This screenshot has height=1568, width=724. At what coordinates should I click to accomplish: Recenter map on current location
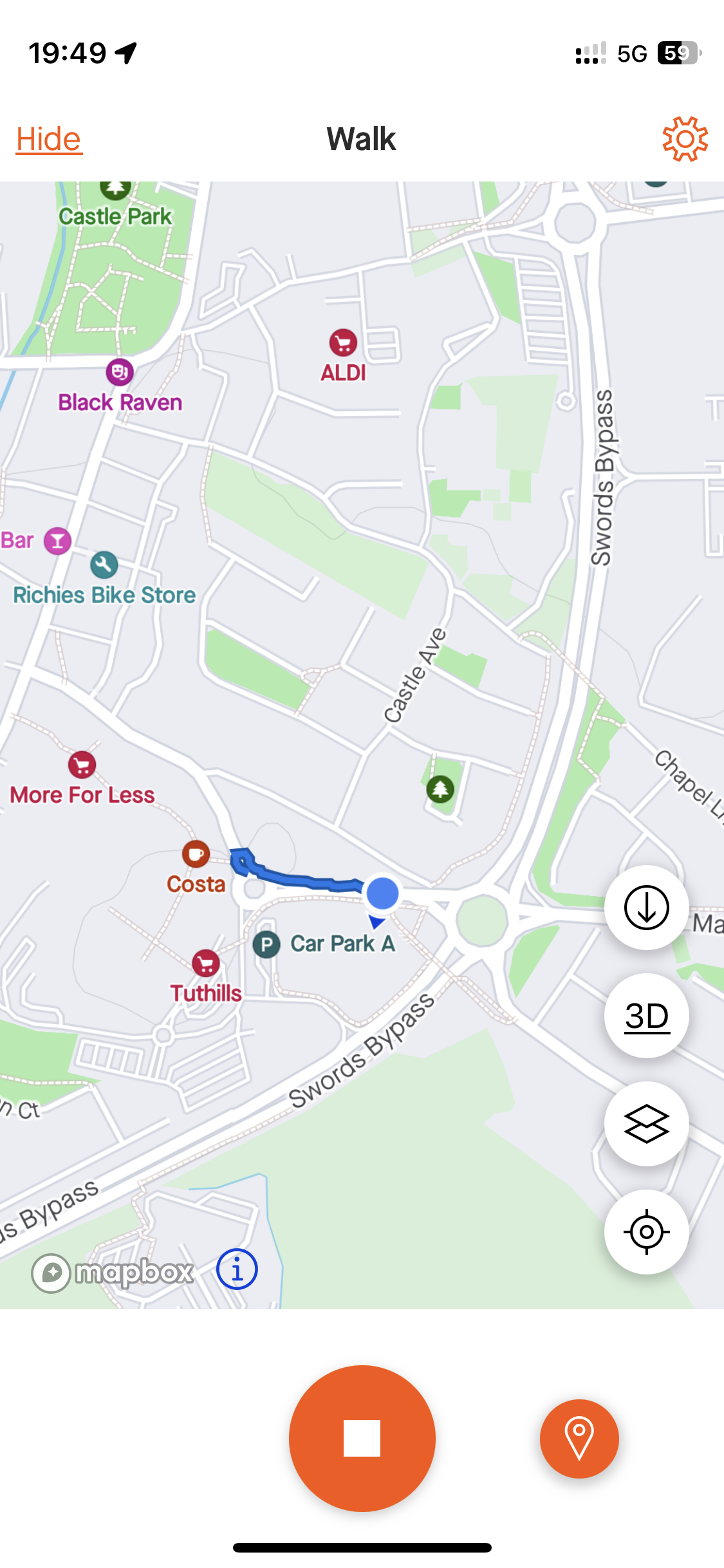(647, 1232)
